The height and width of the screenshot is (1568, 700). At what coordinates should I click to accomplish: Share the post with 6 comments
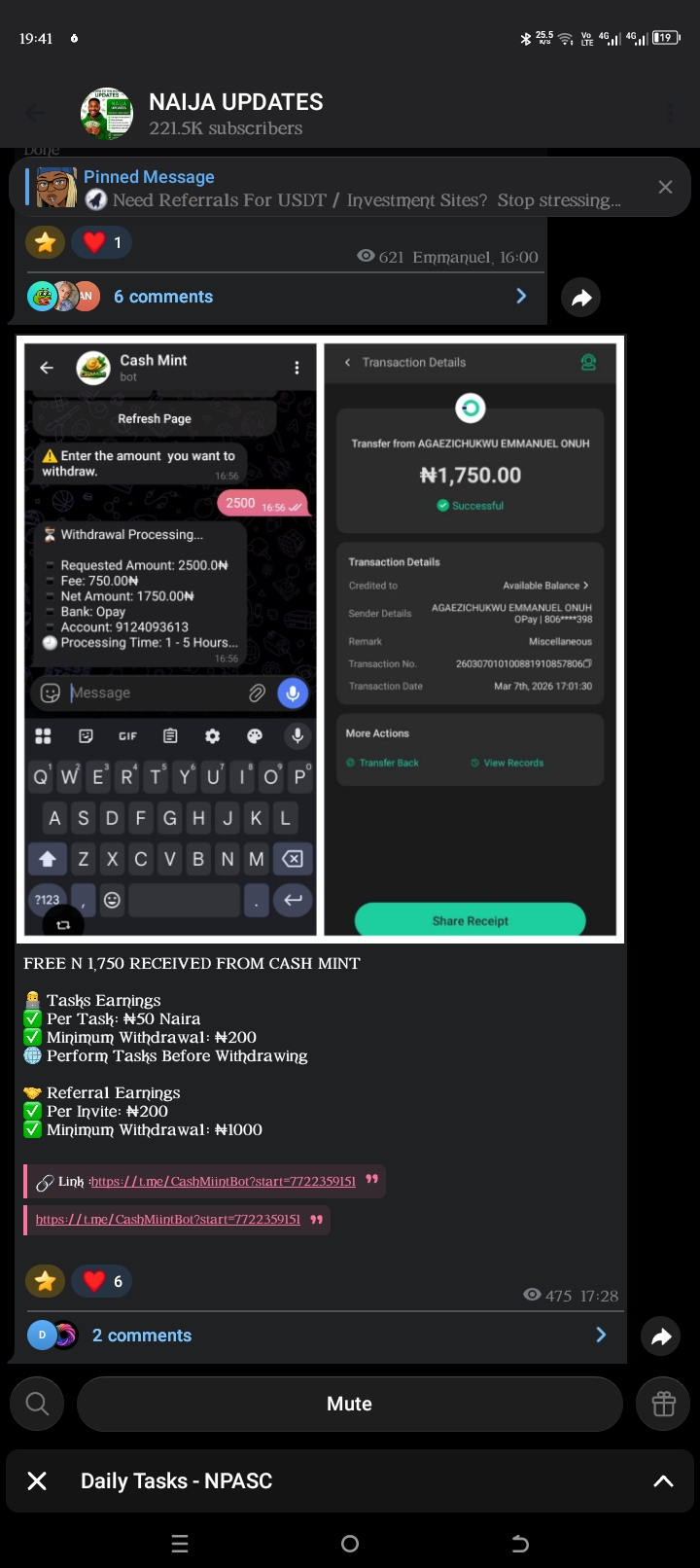(581, 298)
